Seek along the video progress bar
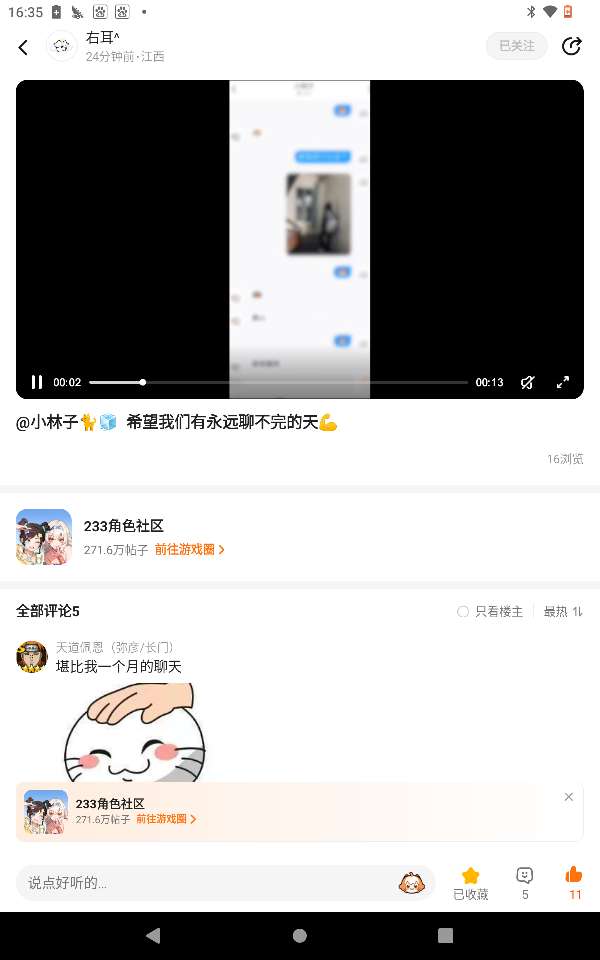600x960 pixels. 279,382
